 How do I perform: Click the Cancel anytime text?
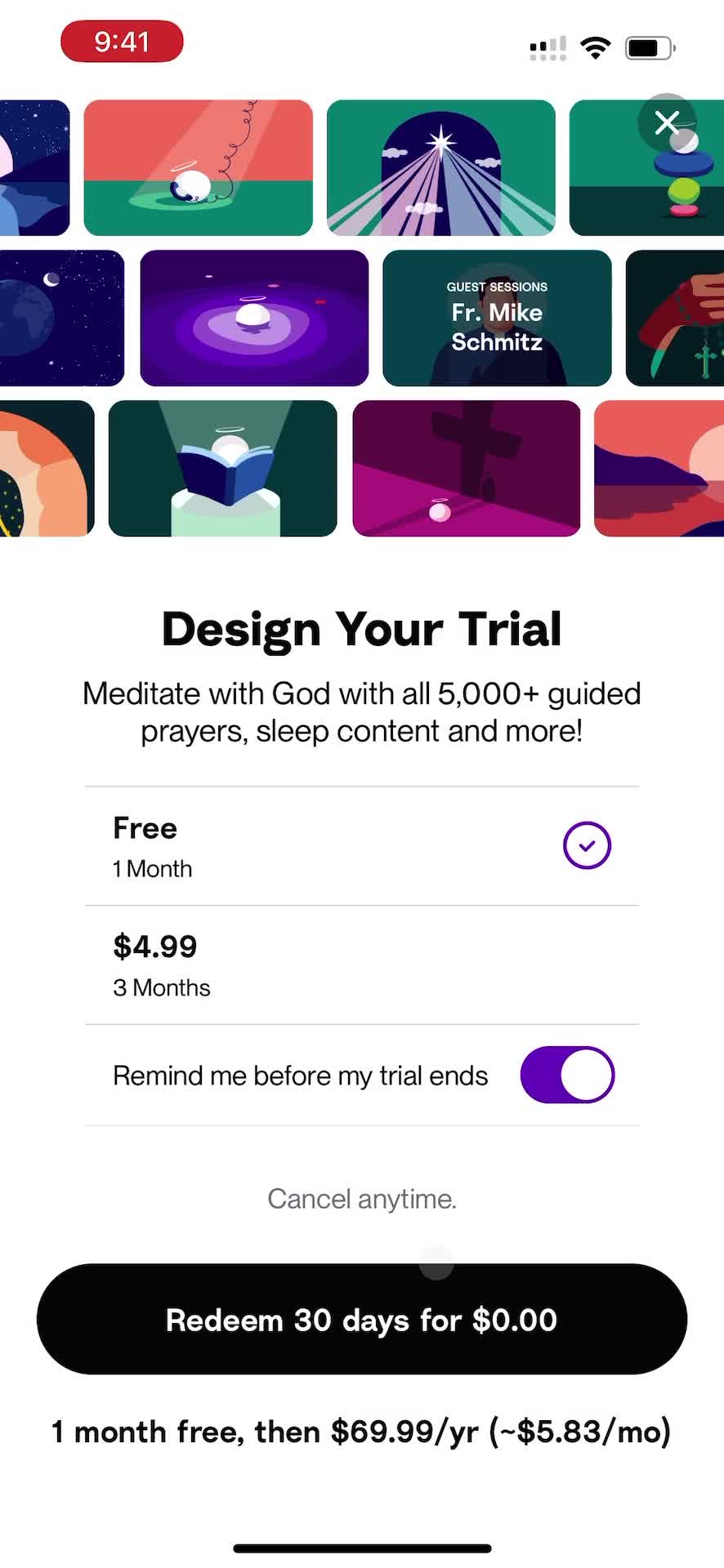pos(362,1198)
